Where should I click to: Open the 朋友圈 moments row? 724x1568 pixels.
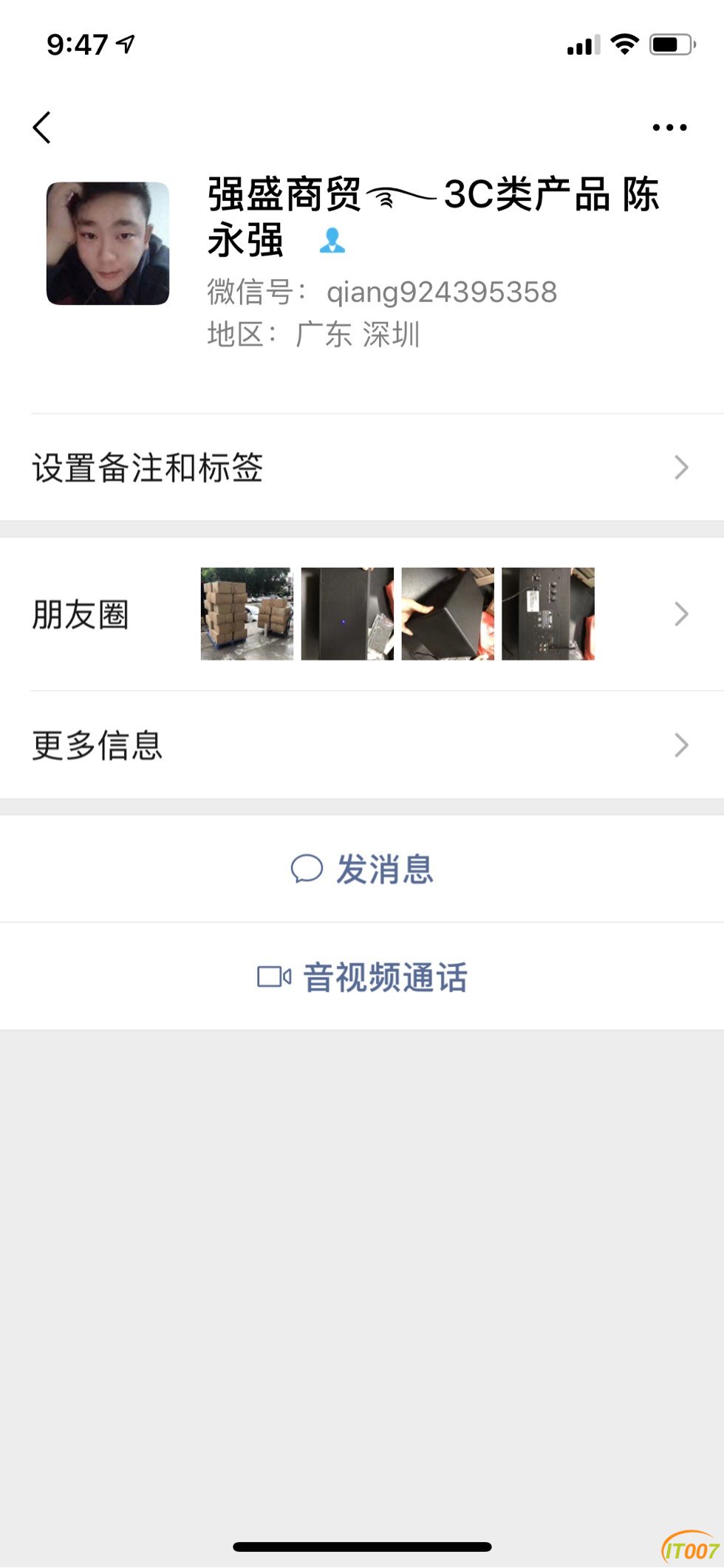(362, 614)
